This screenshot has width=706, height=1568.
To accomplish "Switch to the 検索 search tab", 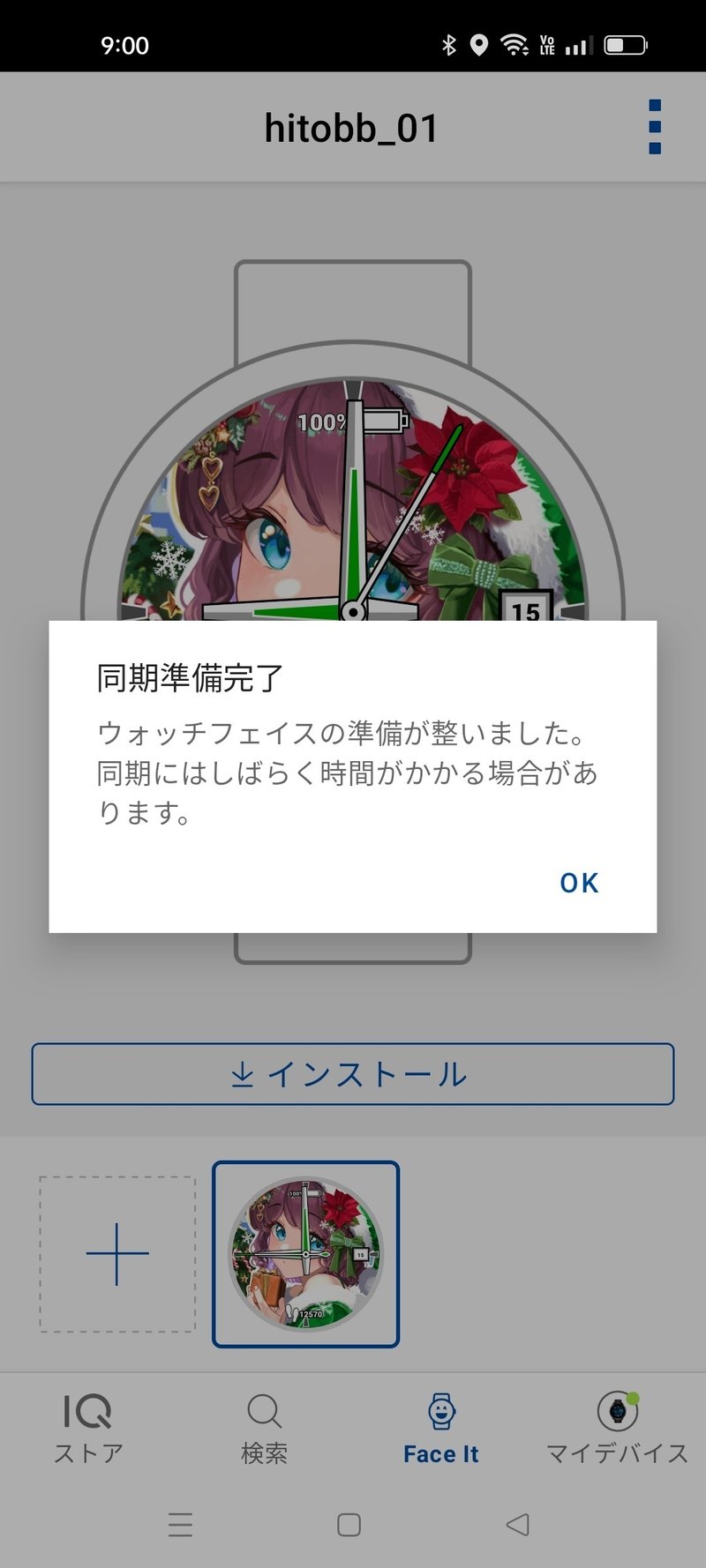I will pyautogui.click(x=264, y=1429).
